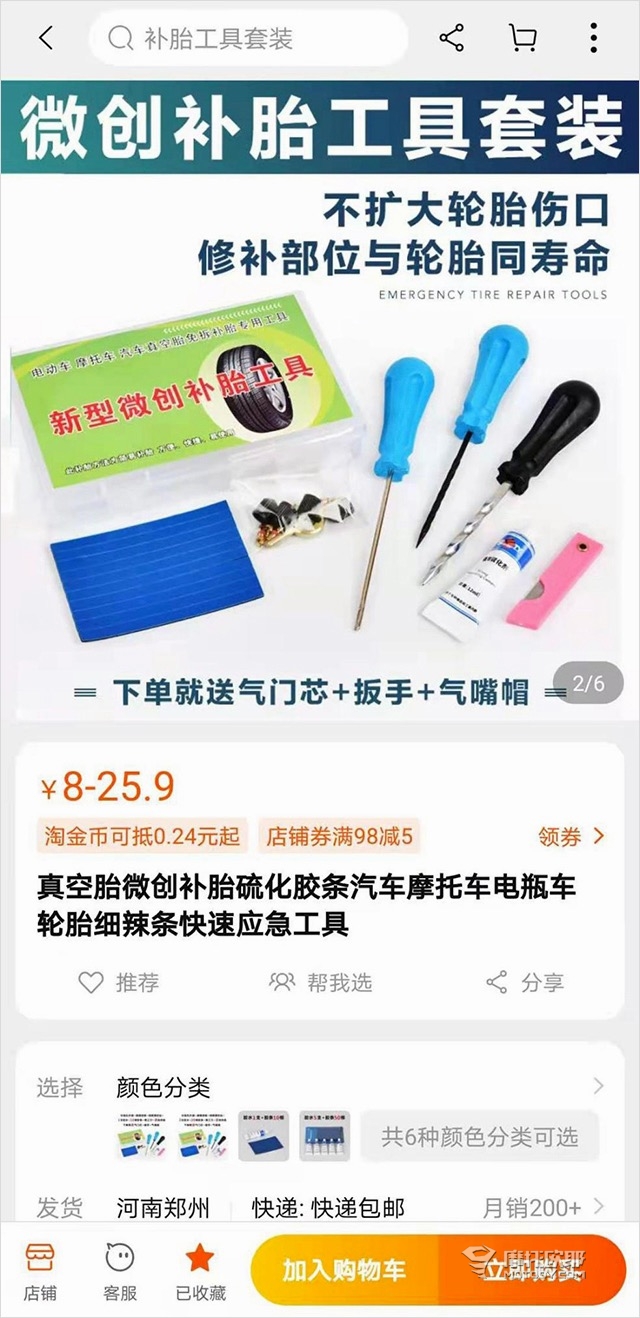Tap 领券 to claim the coupon
The height and width of the screenshot is (1318, 640).
click(571, 836)
